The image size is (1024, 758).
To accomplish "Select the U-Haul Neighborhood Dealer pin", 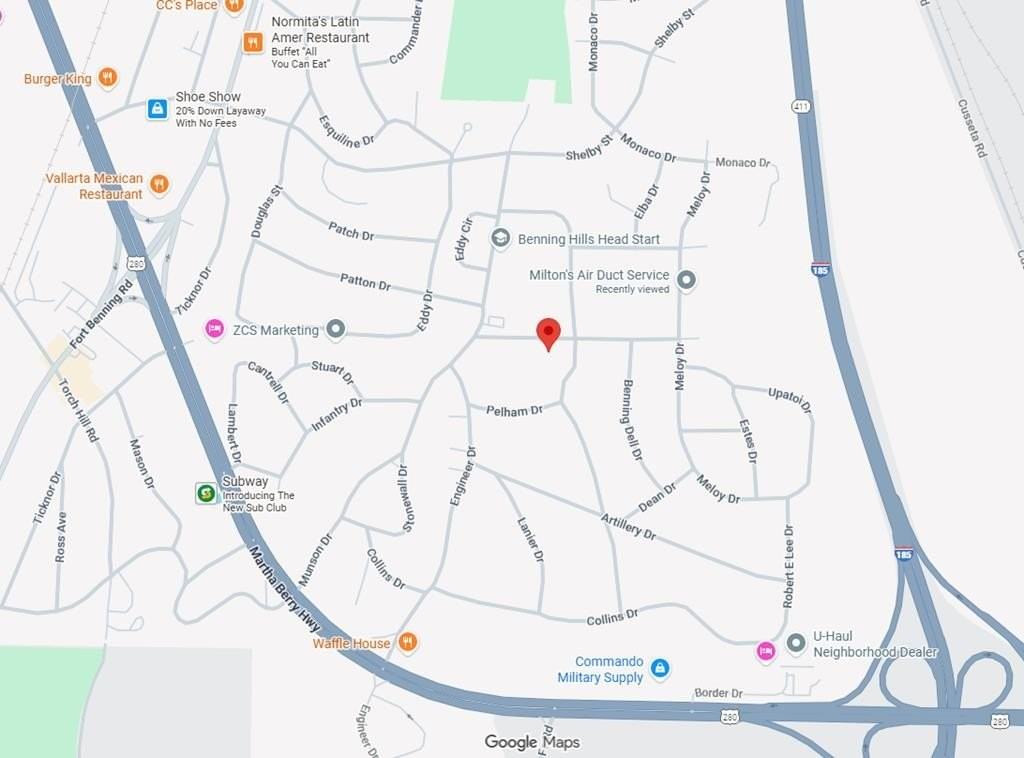I will [796, 643].
